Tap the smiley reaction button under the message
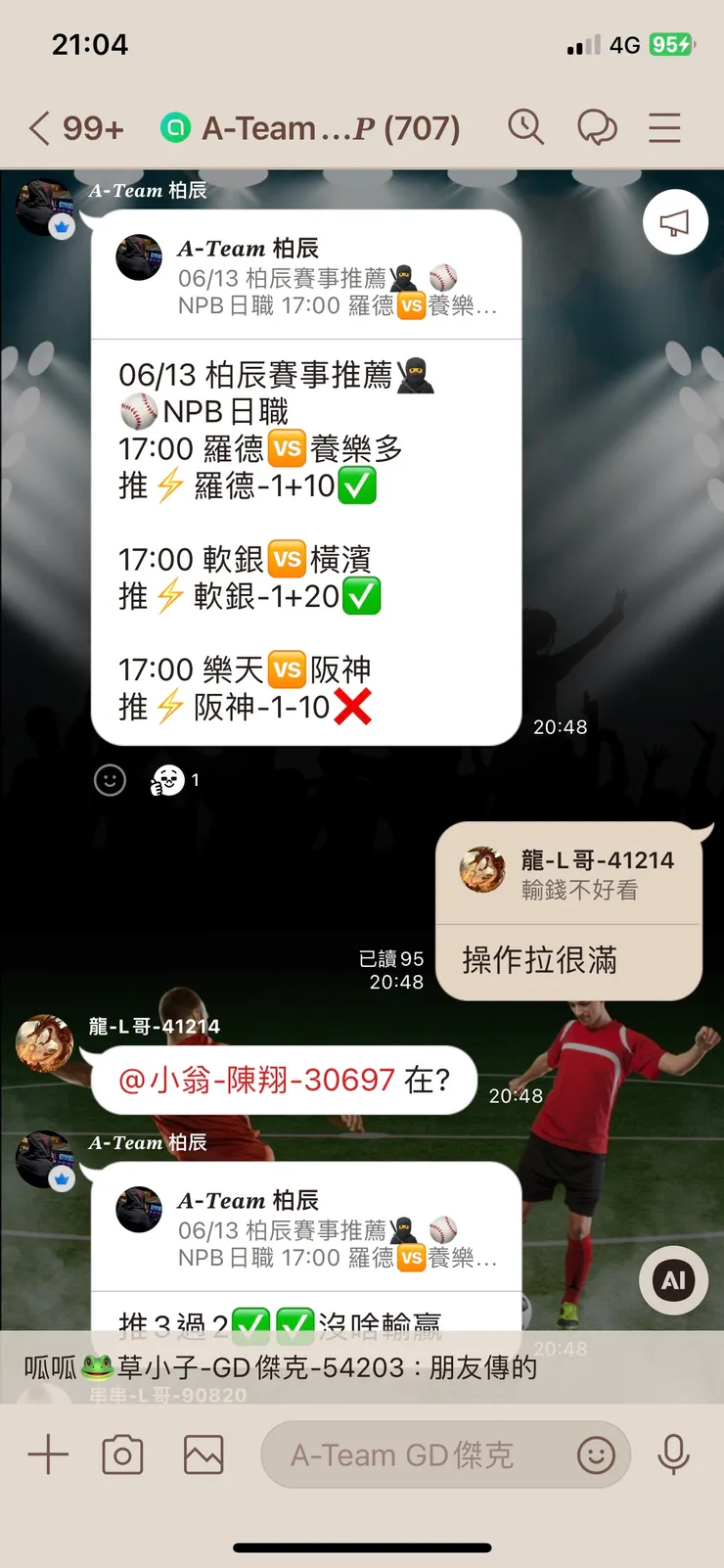 pos(109,780)
